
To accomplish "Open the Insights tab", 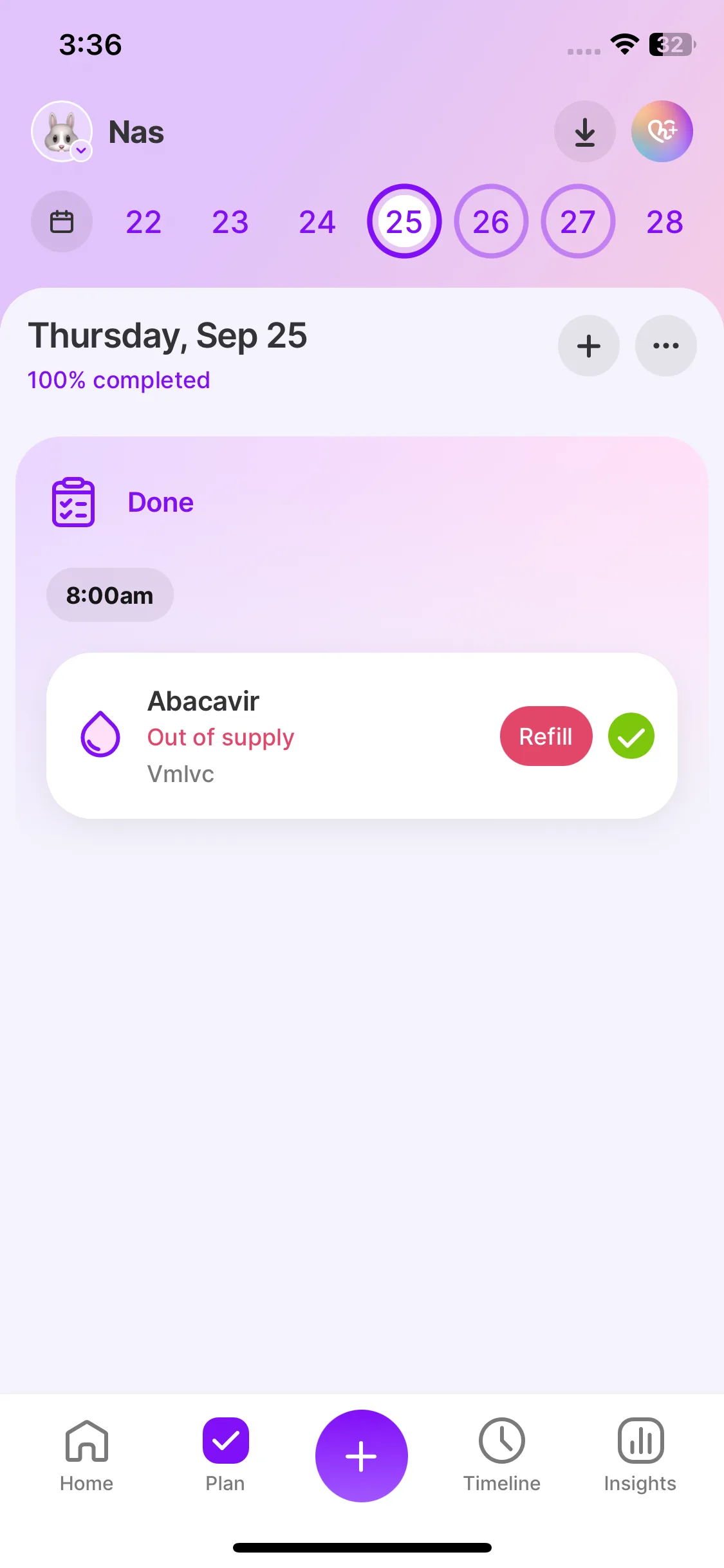I will point(640,1455).
